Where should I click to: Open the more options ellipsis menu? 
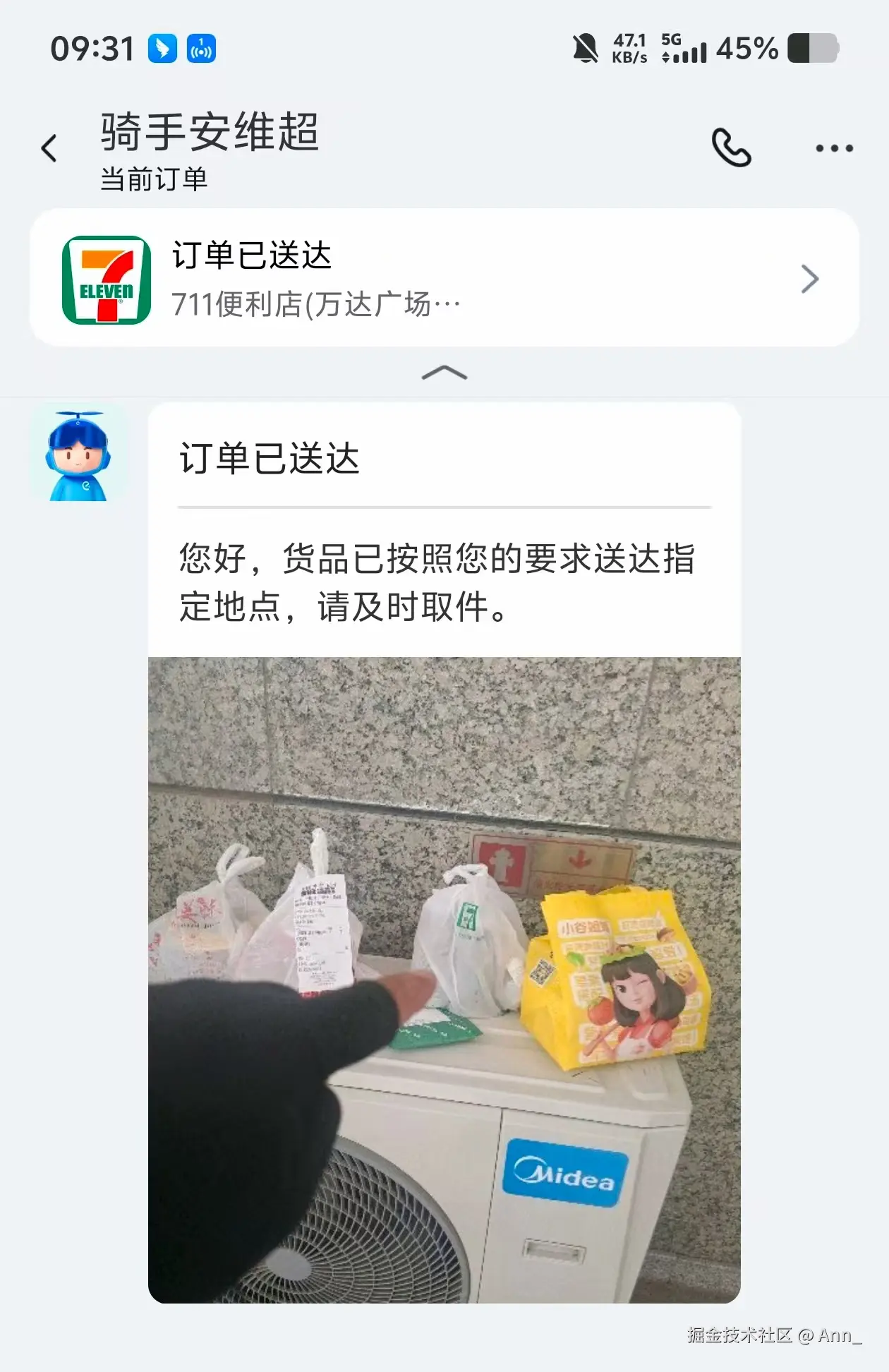pos(833,148)
